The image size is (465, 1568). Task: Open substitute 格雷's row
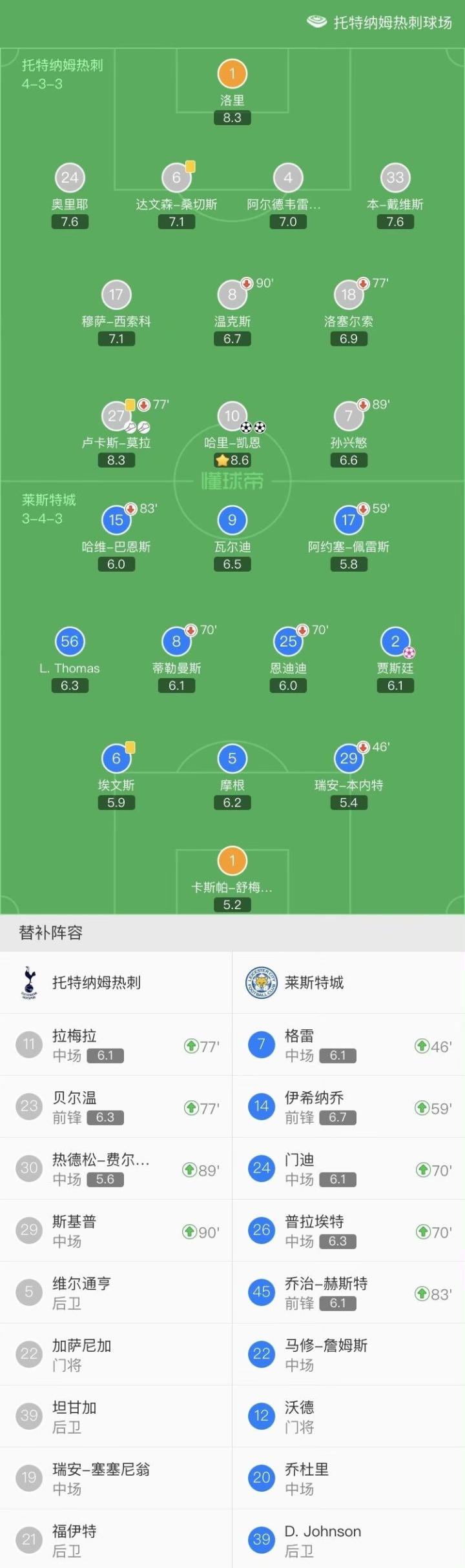point(349,1045)
